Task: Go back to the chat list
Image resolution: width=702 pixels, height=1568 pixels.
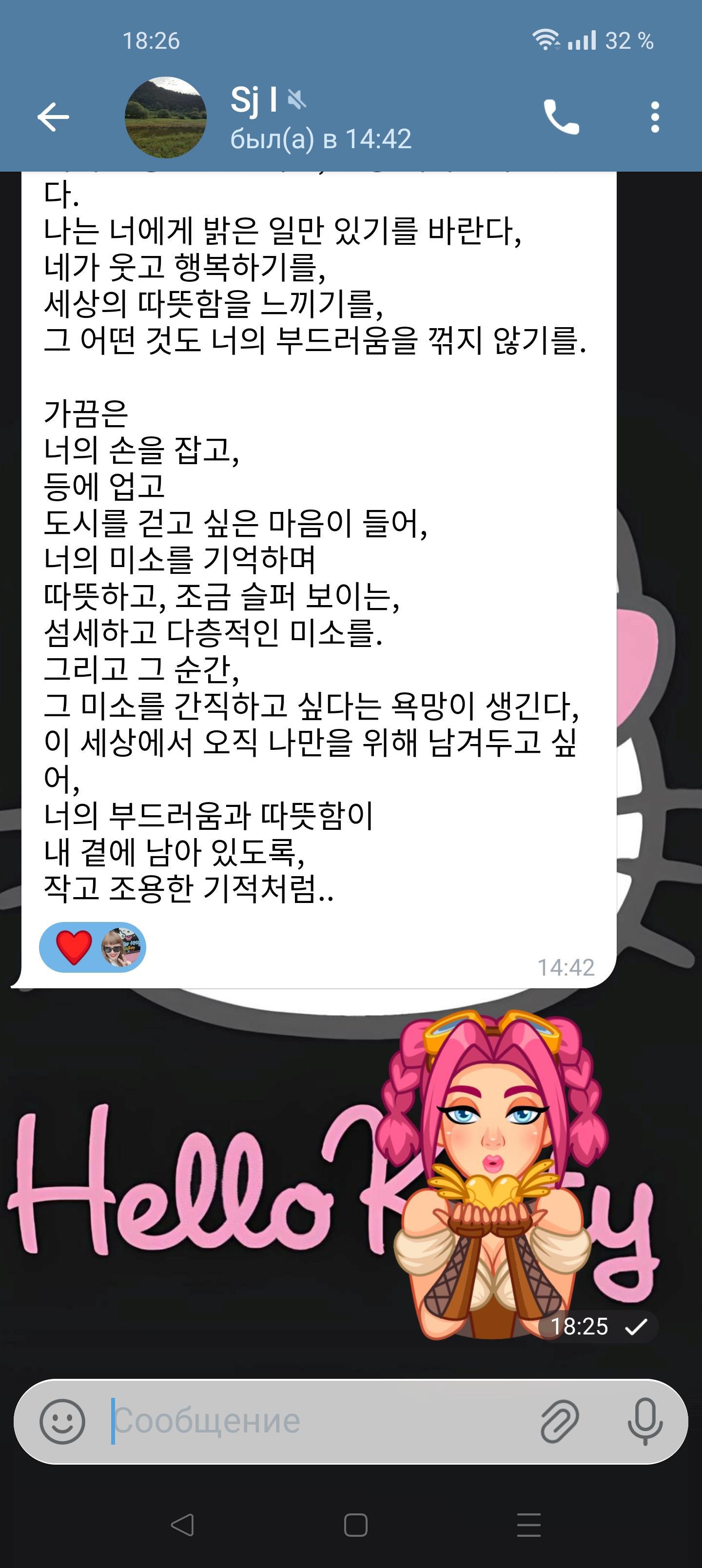Action: [53, 117]
